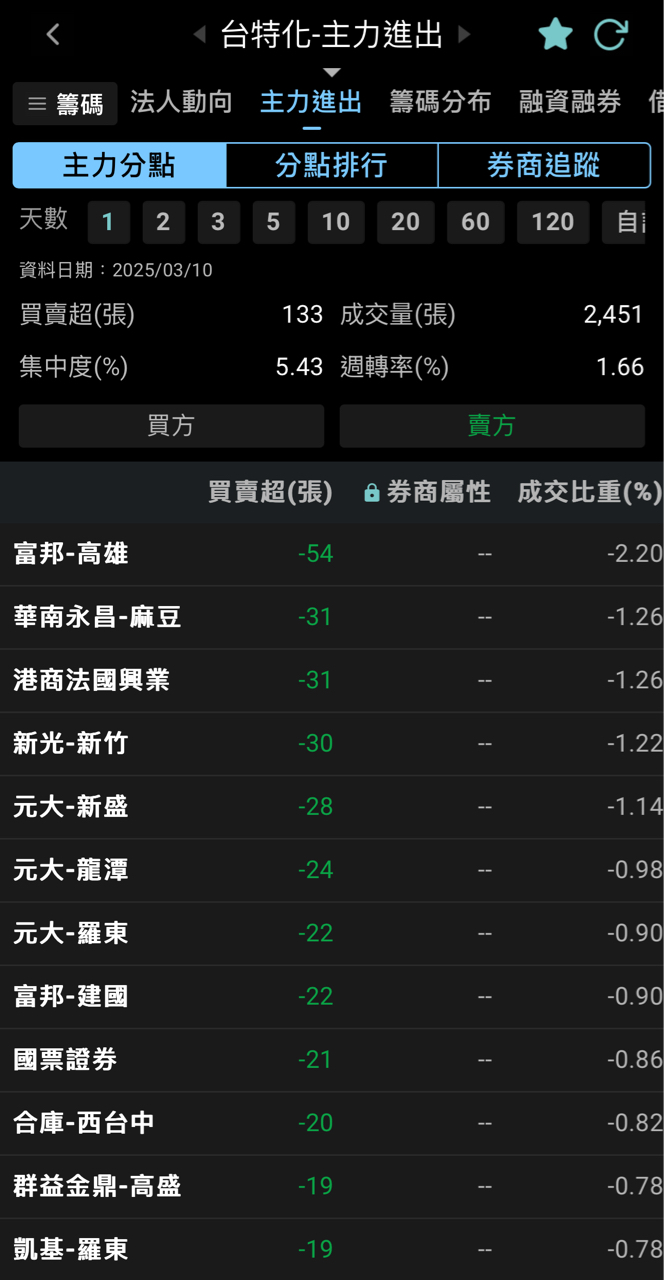Refresh the data with the reload icon

pyautogui.click(x=610, y=35)
